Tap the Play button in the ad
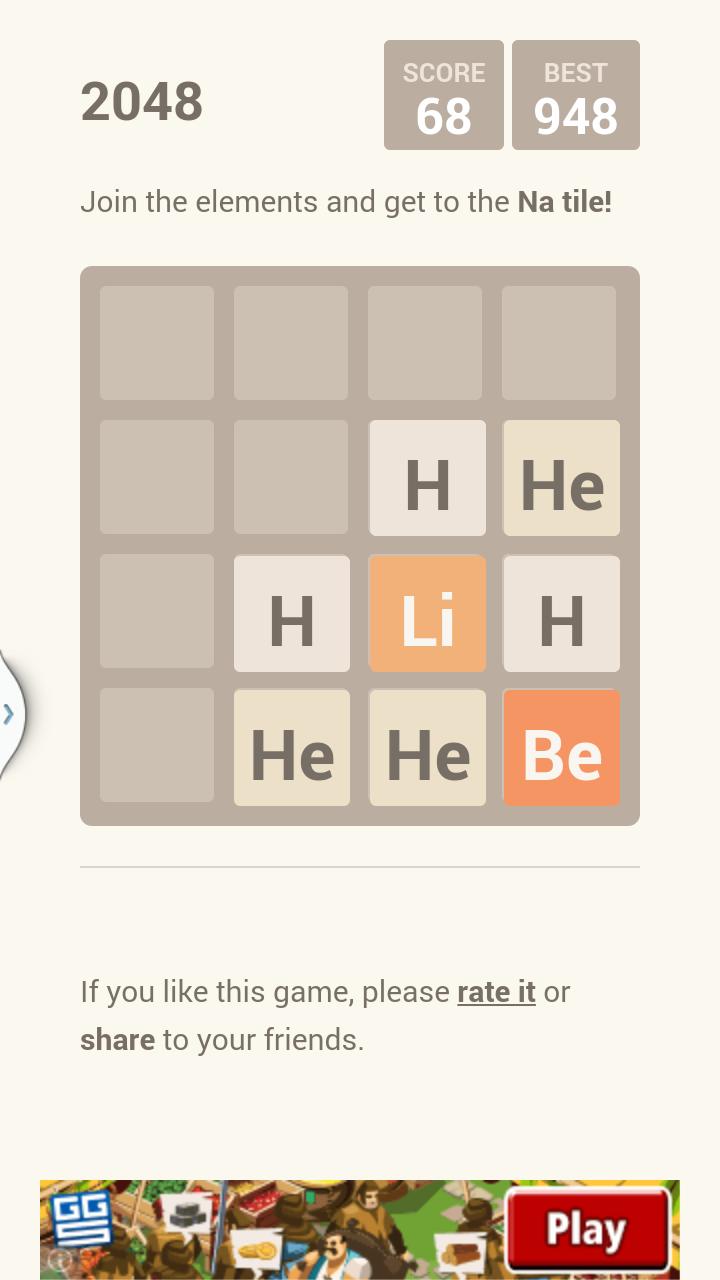Image resolution: width=720 pixels, height=1280 pixels. point(586,1229)
